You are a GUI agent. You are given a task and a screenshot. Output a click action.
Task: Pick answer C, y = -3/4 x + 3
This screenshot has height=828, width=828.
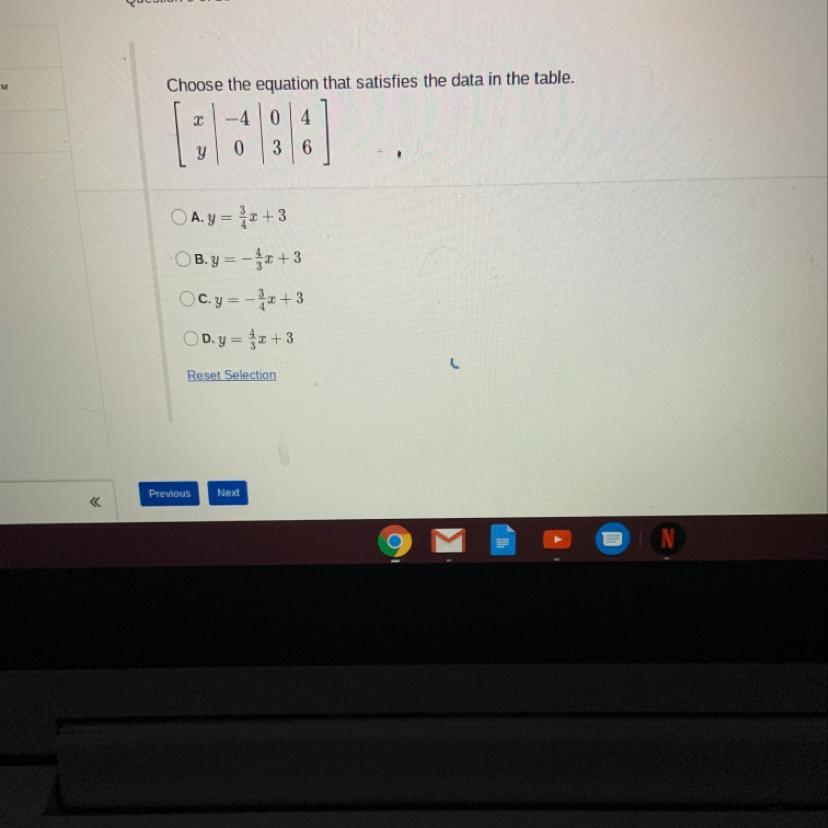pos(187,298)
